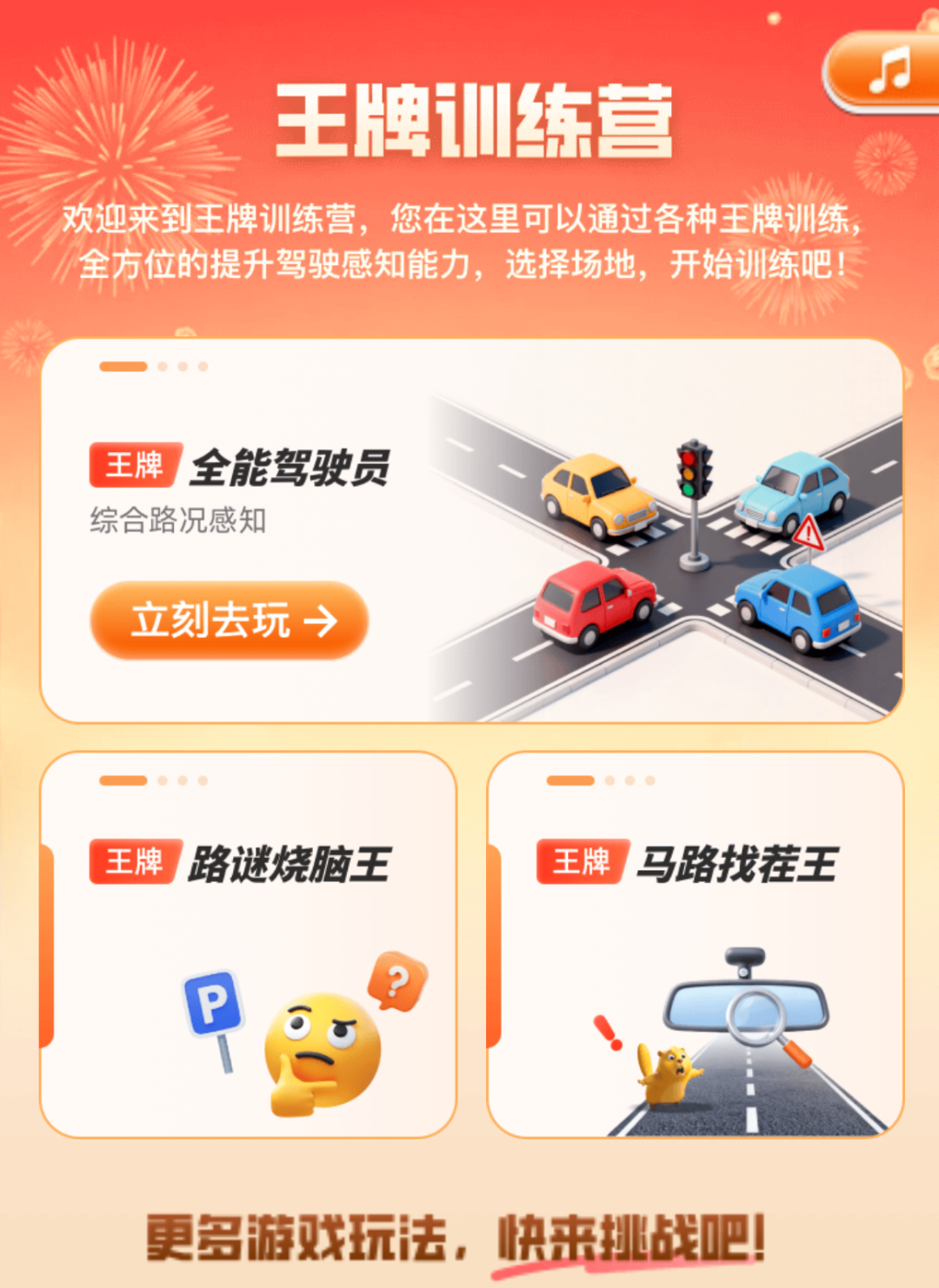Tap the 立刻去玩 button
Viewport: 939px width, 1288px height.
[x=230, y=621]
